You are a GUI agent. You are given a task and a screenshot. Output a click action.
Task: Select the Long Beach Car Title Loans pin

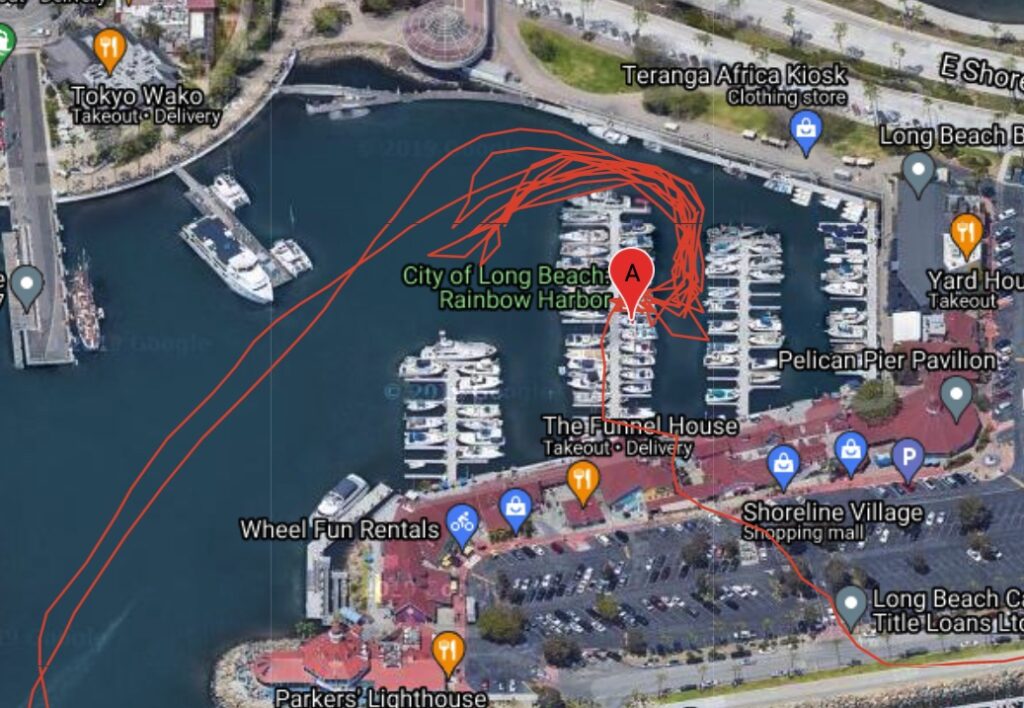tap(851, 605)
